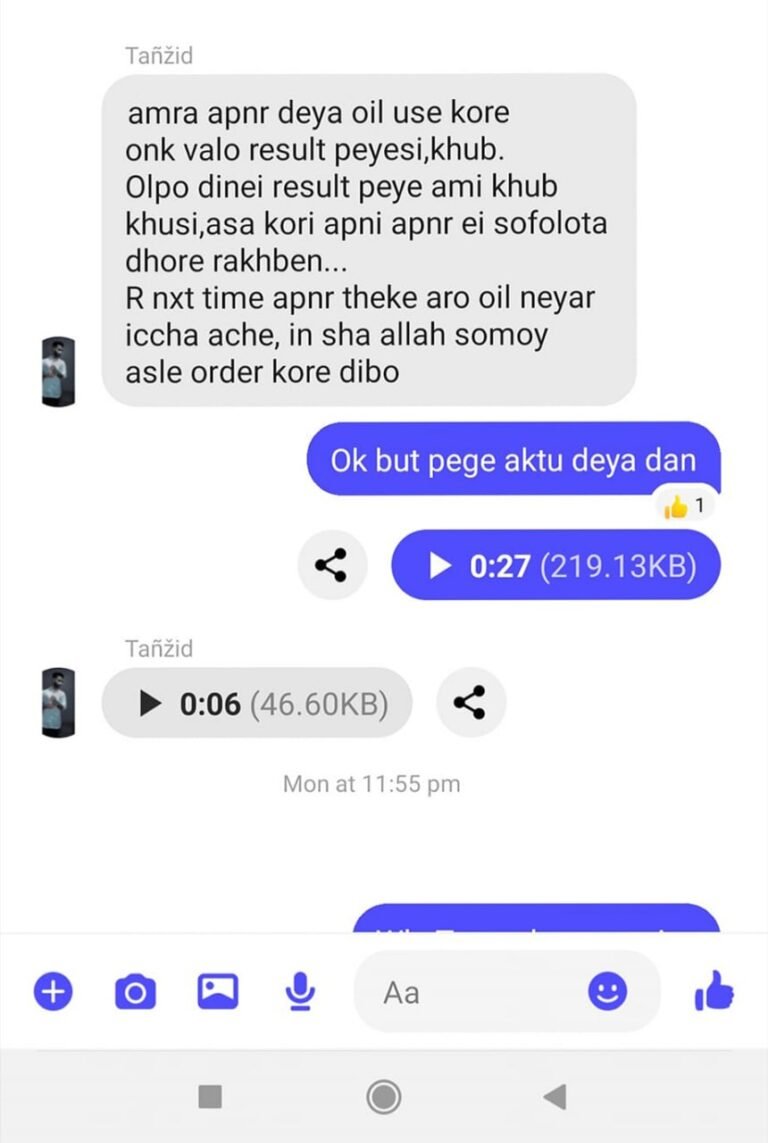Share the 0:27 voice message

331,566
